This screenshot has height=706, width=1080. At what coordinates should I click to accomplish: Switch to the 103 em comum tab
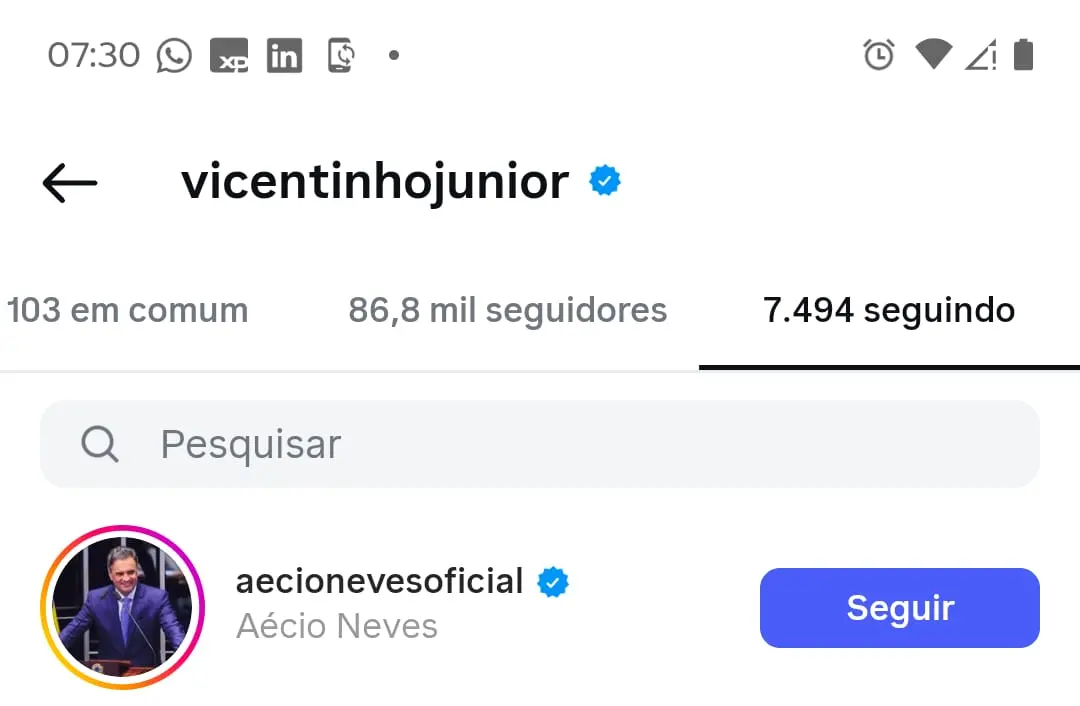point(127,311)
